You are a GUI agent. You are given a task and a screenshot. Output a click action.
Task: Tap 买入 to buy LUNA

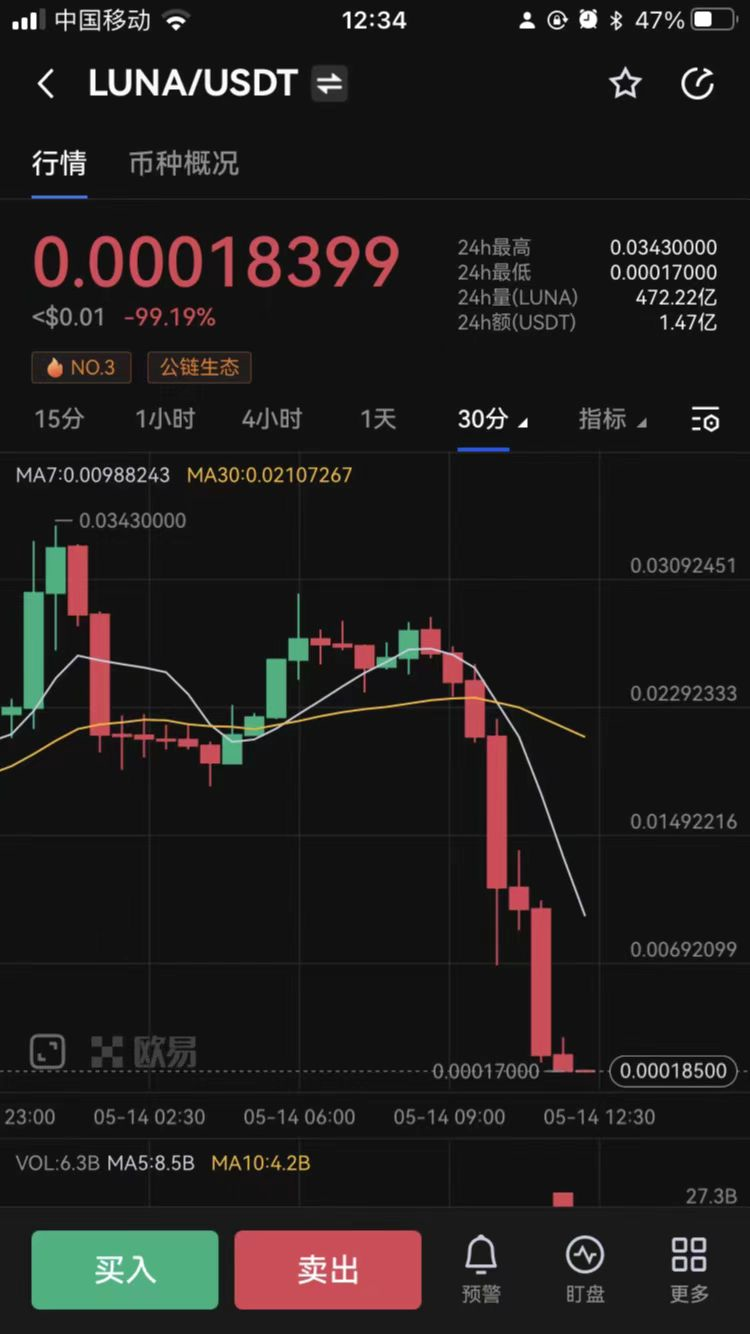point(125,1270)
